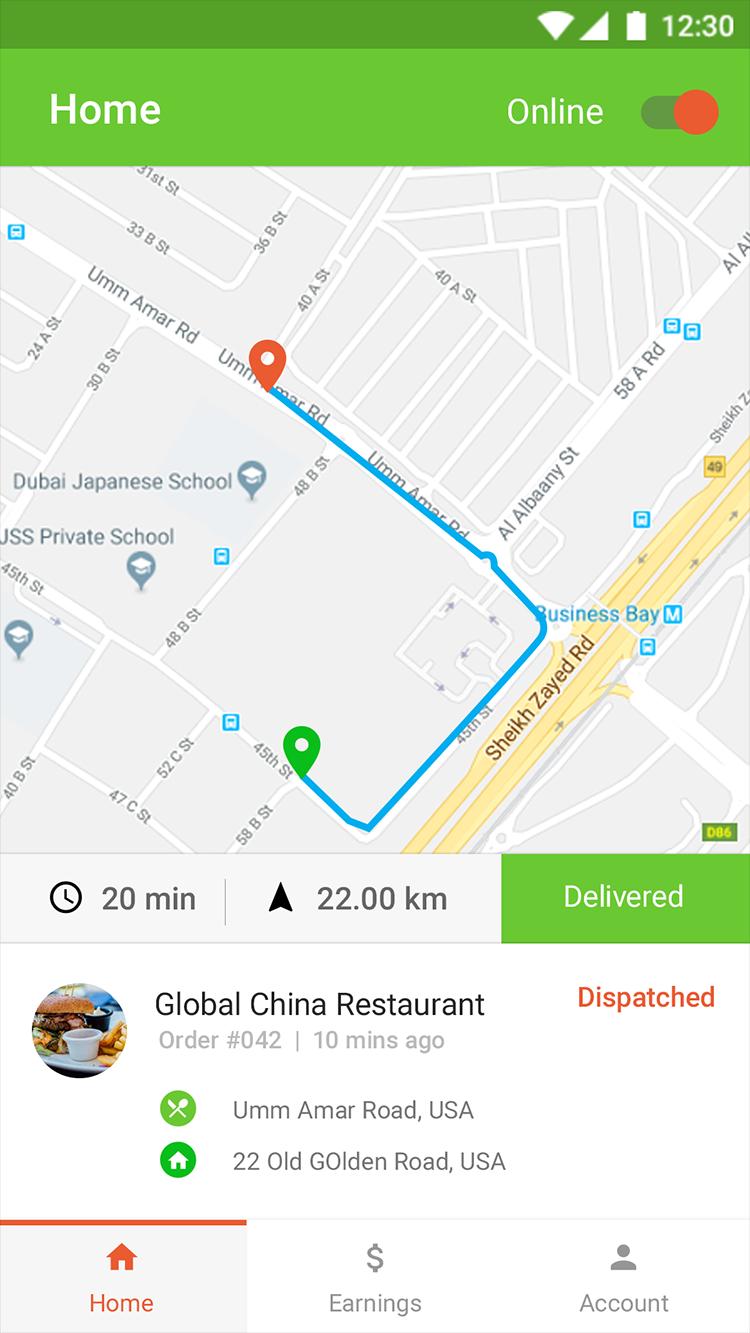
Task: Tap the clock icon beside 20 min
Action: (x=64, y=897)
